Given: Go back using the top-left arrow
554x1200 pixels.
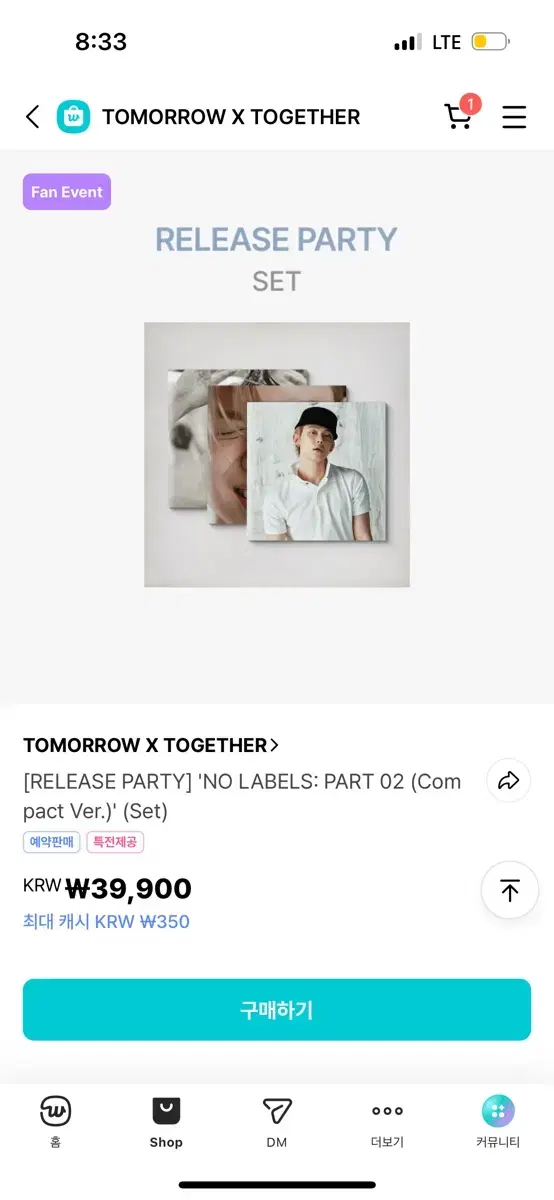Looking at the screenshot, I should tap(33, 117).
